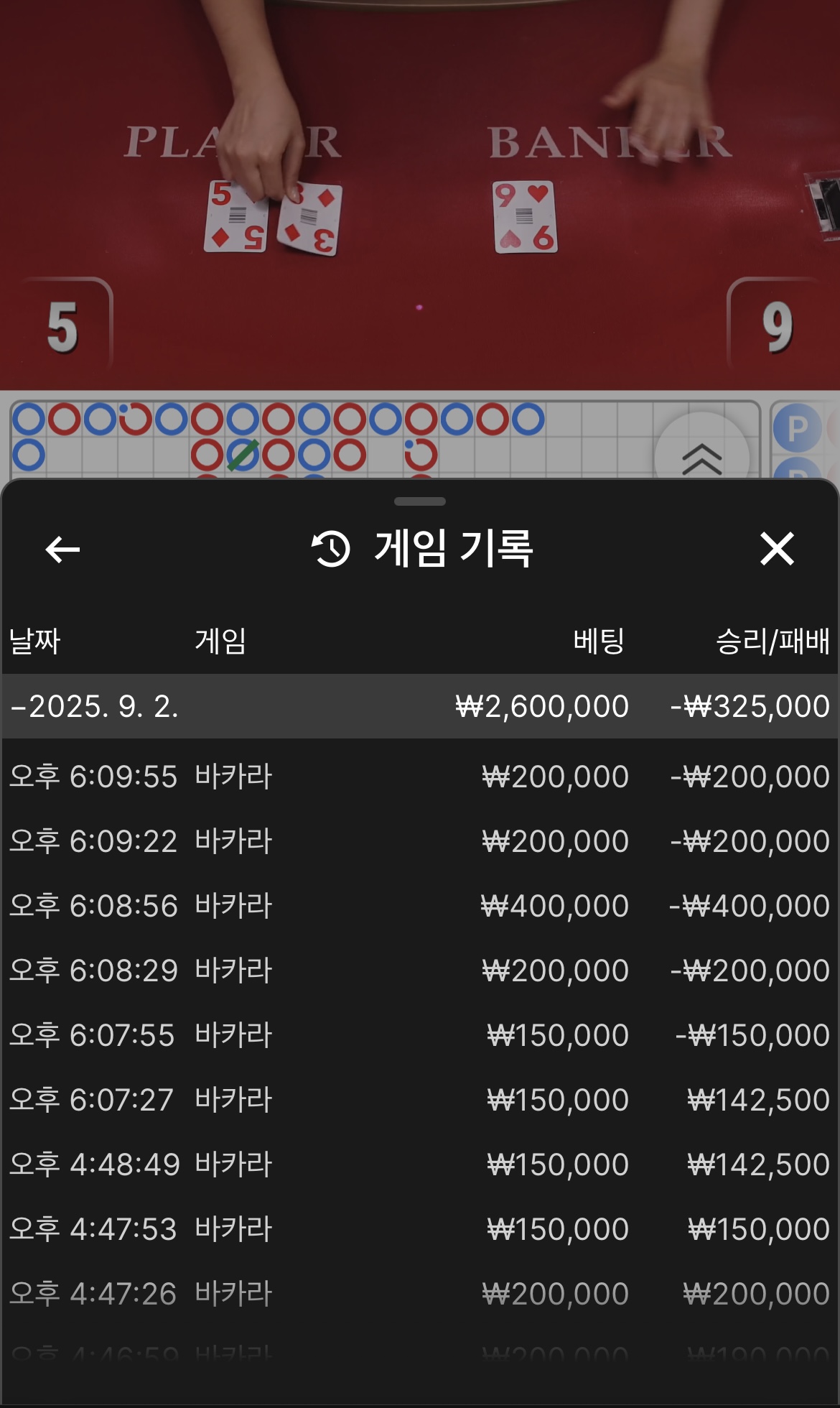Open the 오후 6:09:55 바카라 record
This screenshot has height=1408, width=840.
coord(420,777)
